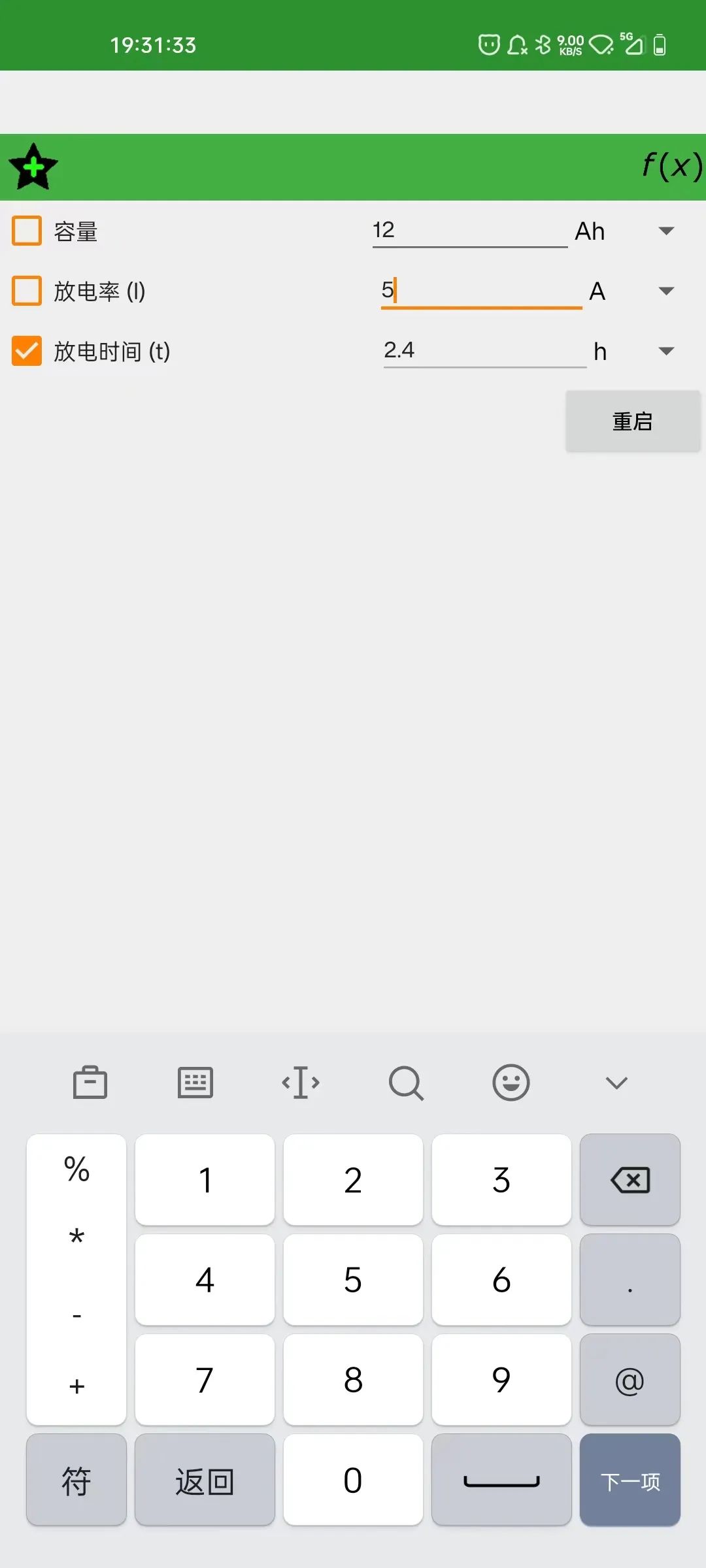Open the keyboard toolbox icon

point(90,1083)
